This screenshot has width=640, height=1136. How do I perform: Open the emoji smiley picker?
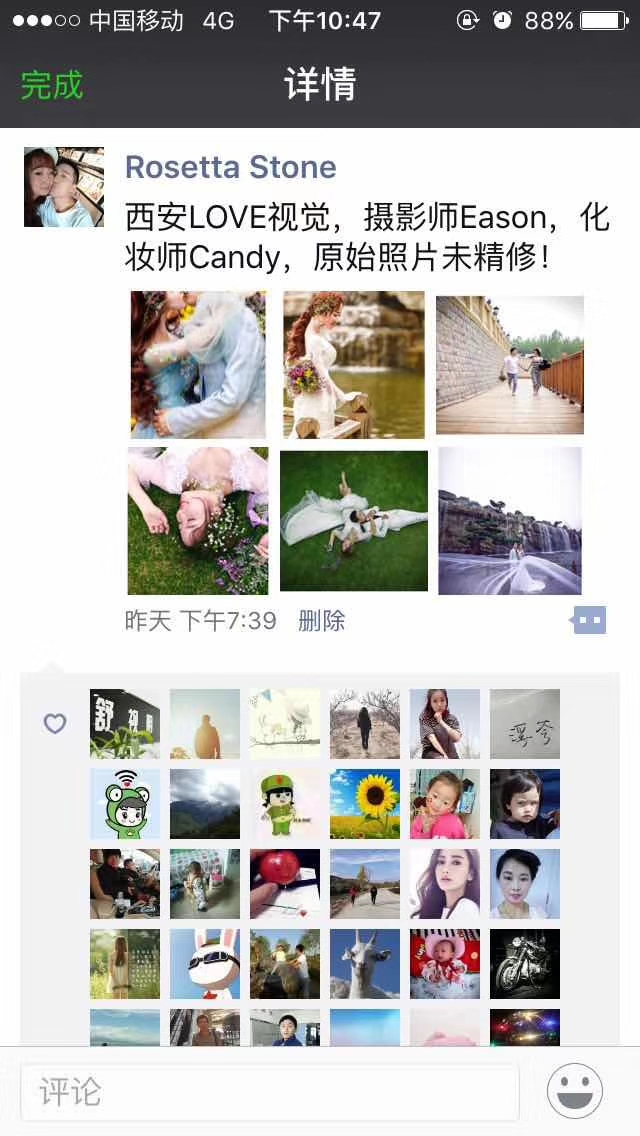click(575, 1091)
